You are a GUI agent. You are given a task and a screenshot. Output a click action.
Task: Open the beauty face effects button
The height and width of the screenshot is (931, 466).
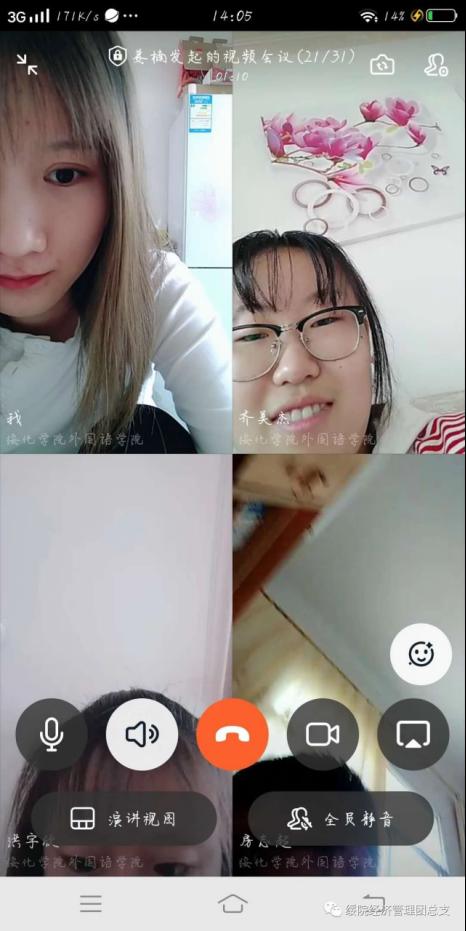[x=421, y=654]
